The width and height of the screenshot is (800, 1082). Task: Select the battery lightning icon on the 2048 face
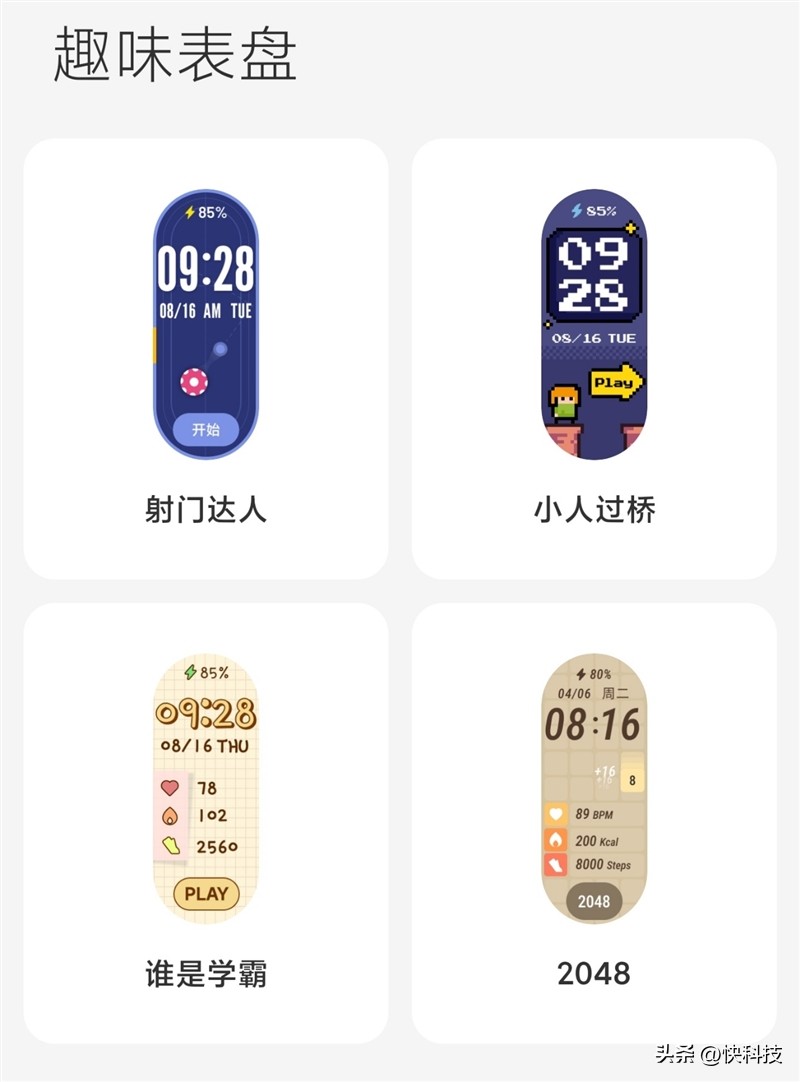(580, 674)
